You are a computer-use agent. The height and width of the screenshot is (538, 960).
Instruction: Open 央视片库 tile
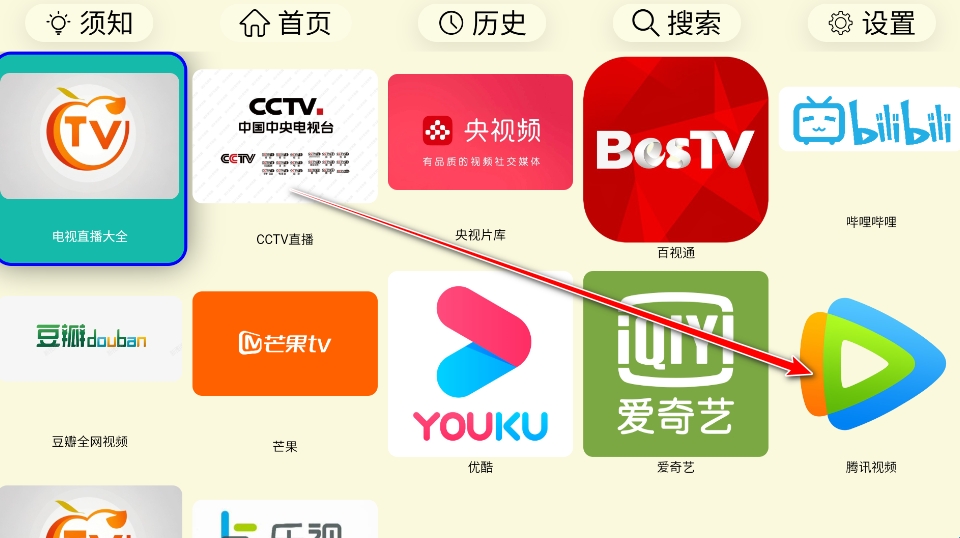[480, 132]
